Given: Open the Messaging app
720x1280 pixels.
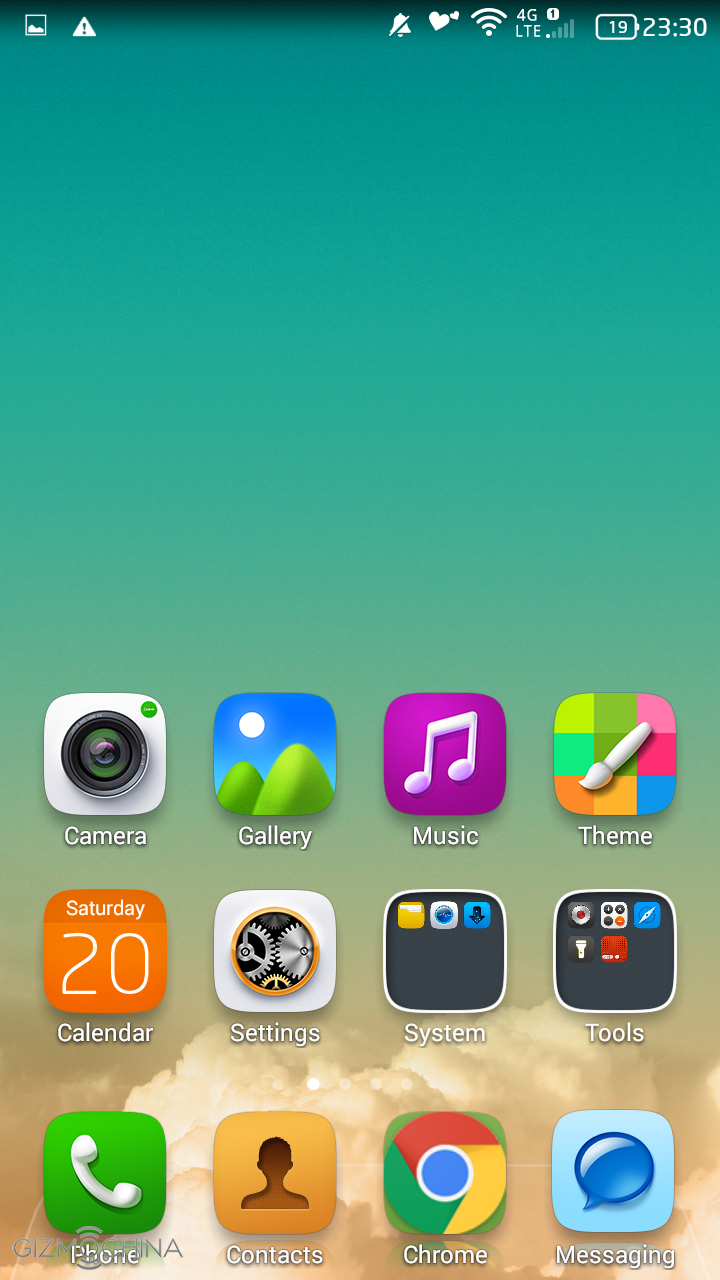Looking at the screenshot, I should point(613,1172).
